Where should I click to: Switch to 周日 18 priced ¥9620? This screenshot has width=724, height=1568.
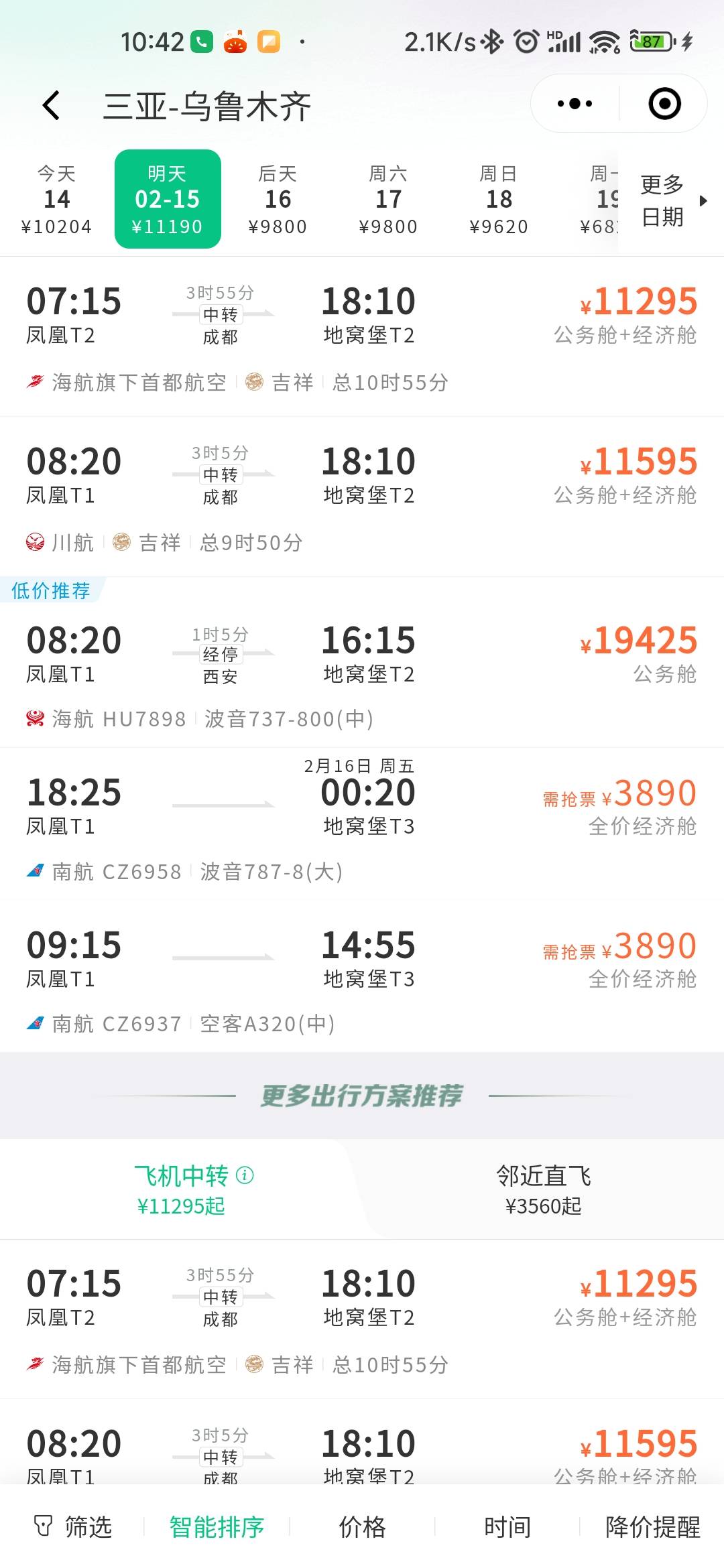[x=499, y=199]
